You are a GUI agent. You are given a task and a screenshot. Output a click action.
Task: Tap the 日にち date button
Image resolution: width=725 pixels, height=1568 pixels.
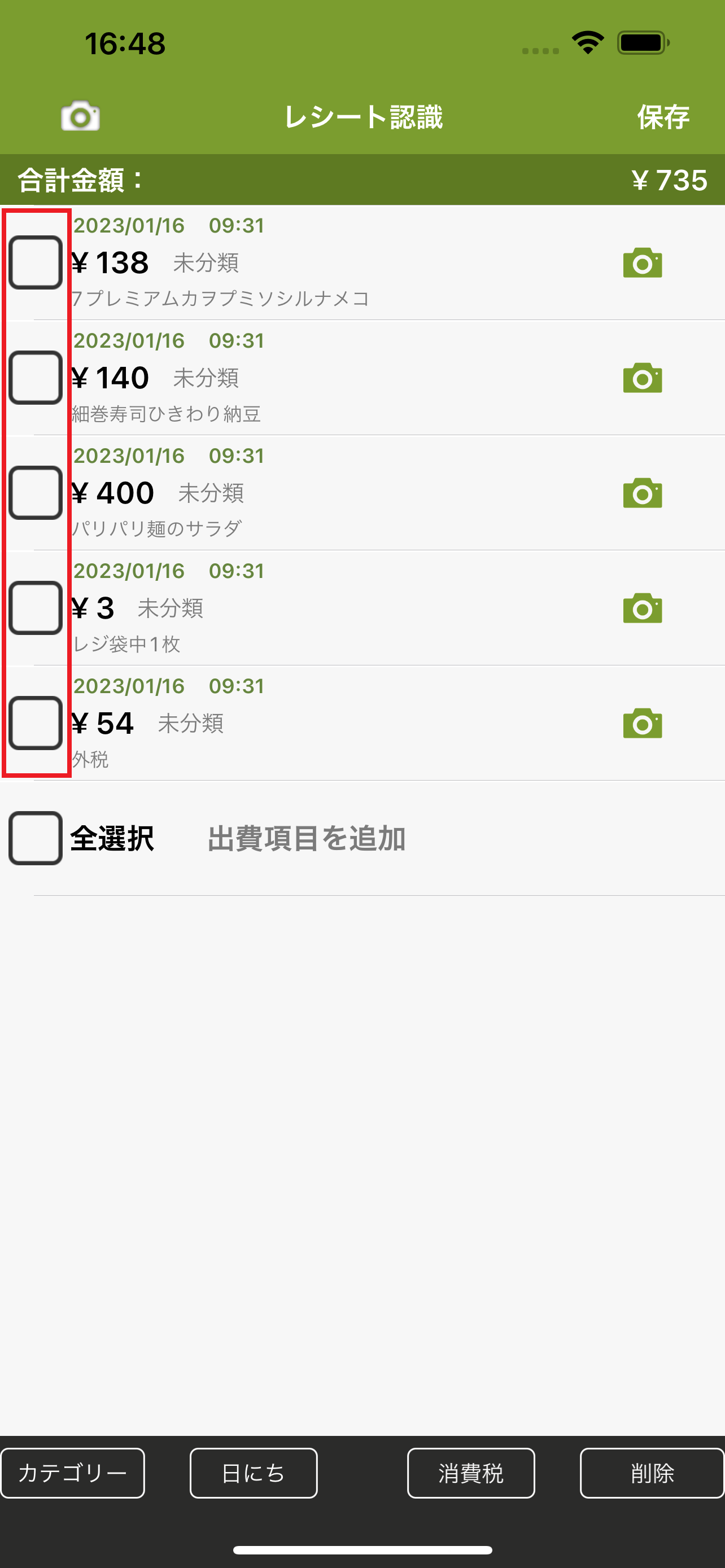coord(253,1473)
